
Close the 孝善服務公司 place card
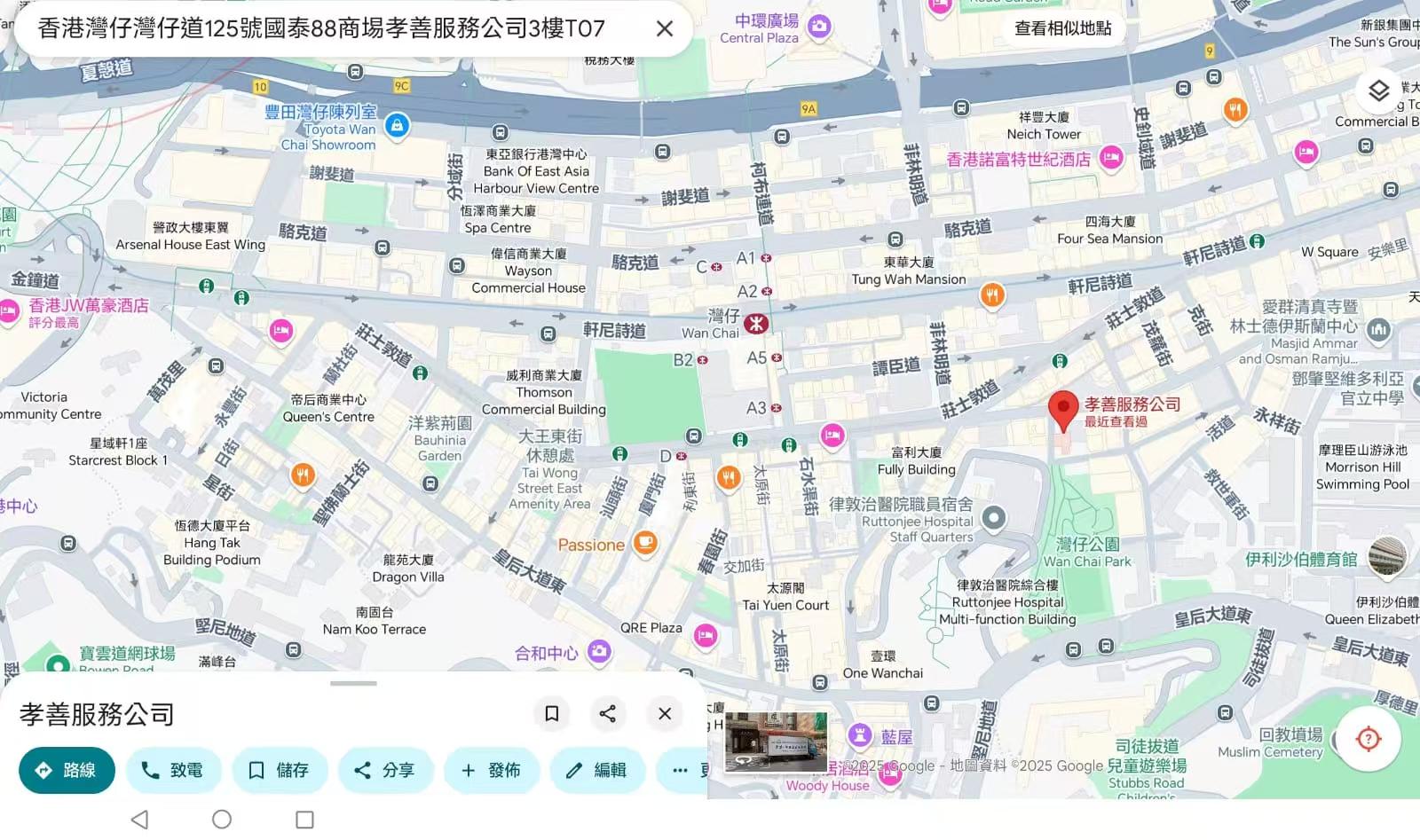[664, 713]
